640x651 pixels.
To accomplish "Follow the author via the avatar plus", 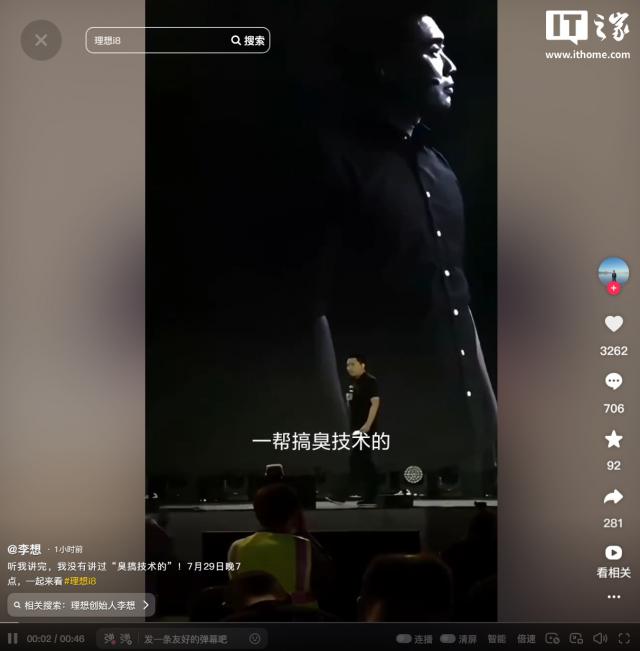I will [613, 288].
